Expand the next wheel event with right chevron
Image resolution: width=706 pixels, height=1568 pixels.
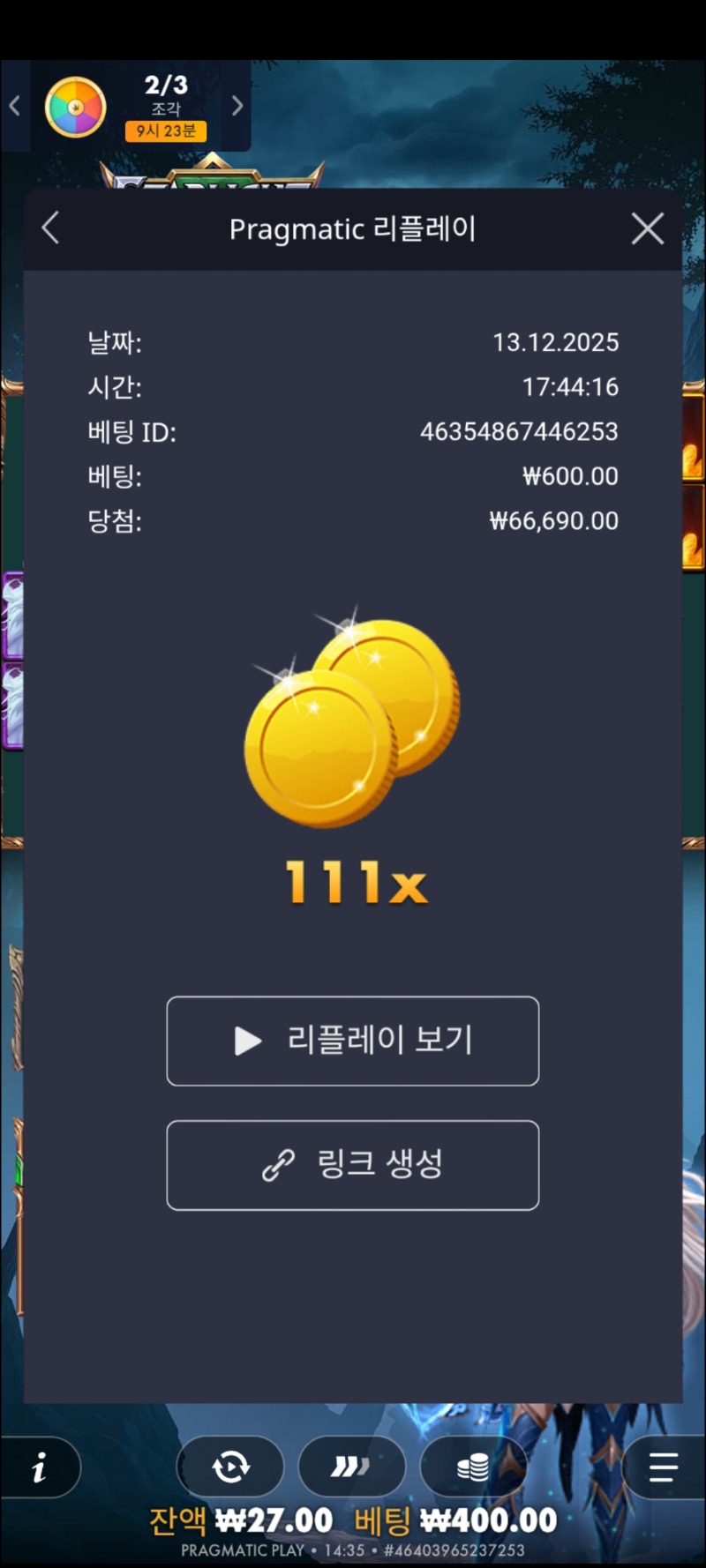coord(236,105)
